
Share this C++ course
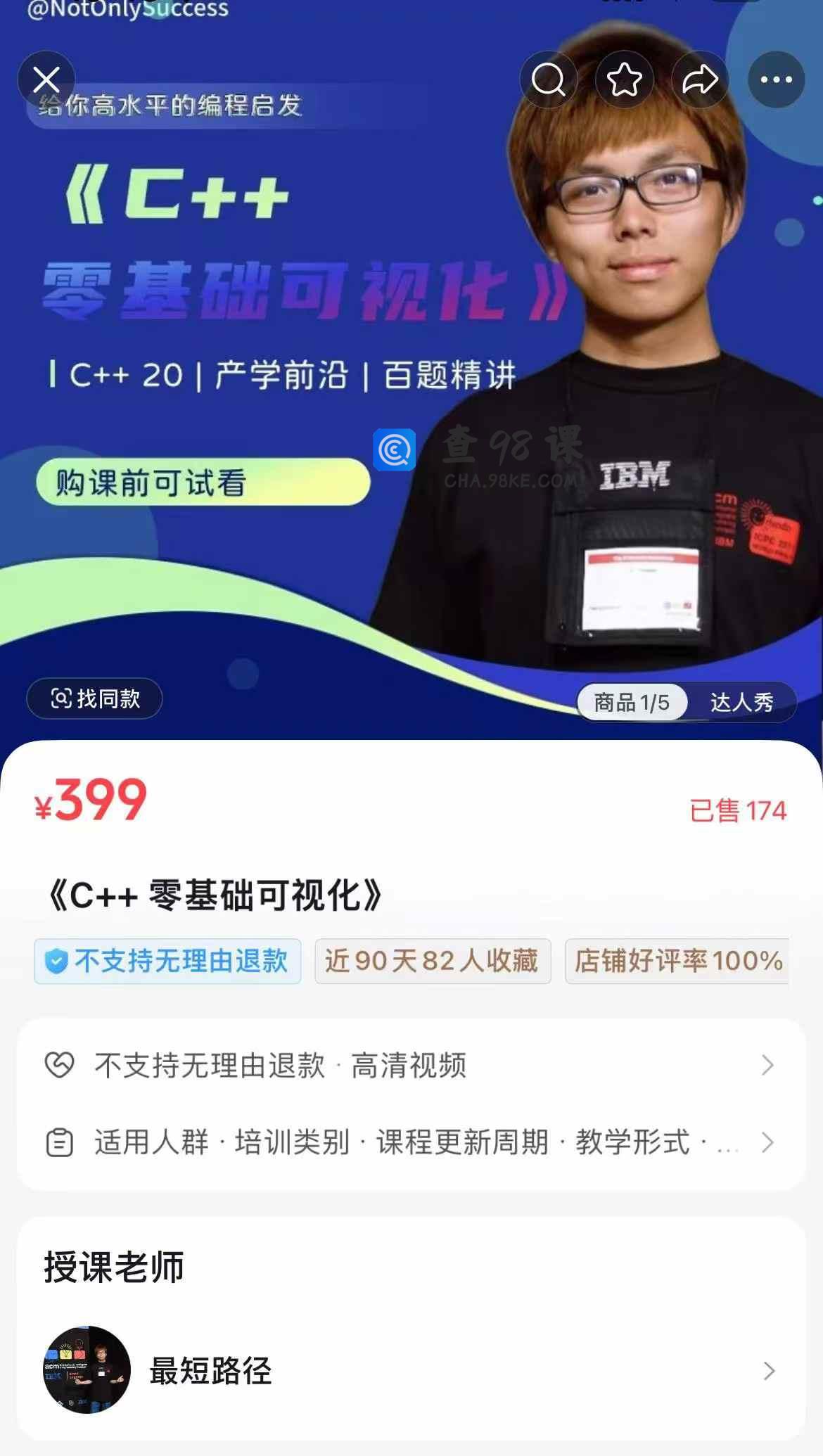(x=700, y=79)
